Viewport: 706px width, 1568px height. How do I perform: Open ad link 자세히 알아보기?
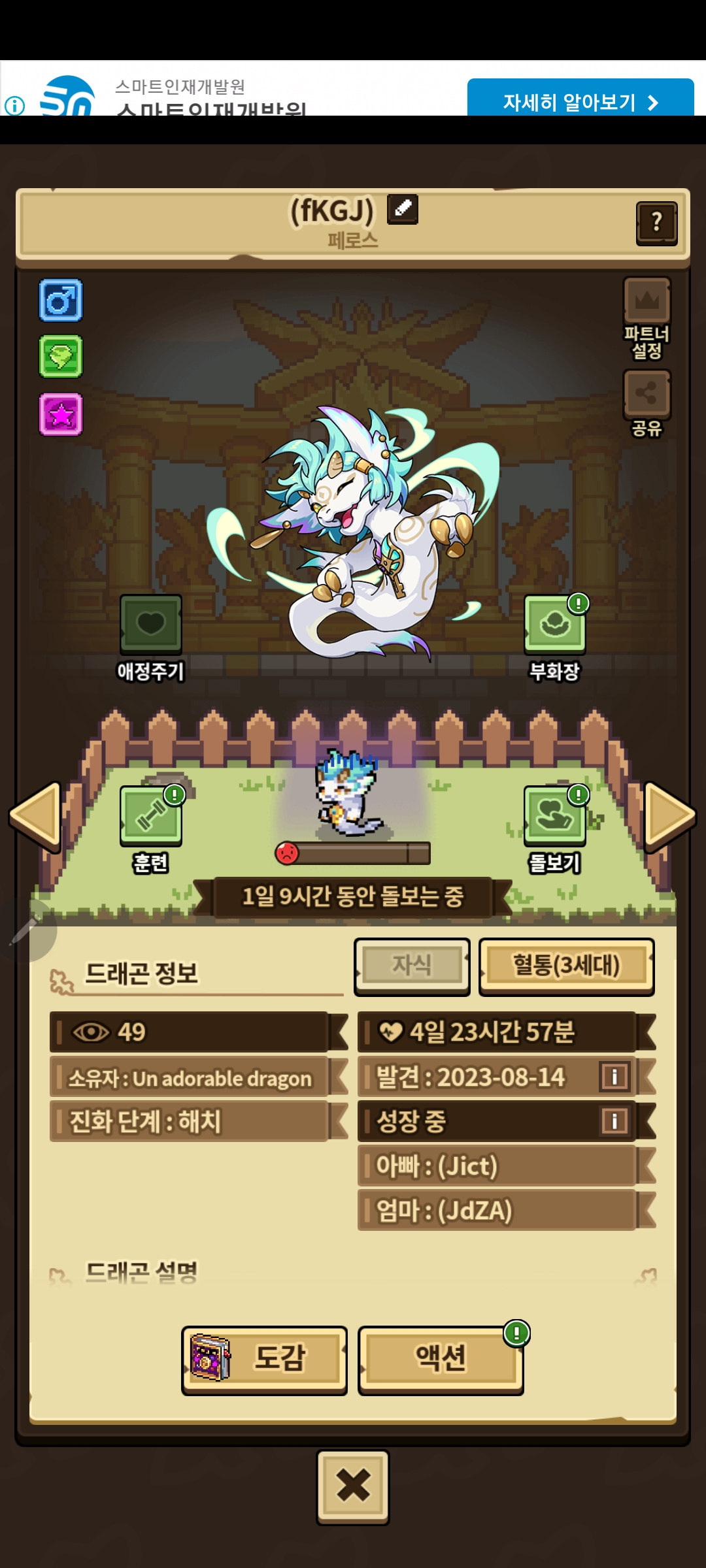tap(580, 100)
